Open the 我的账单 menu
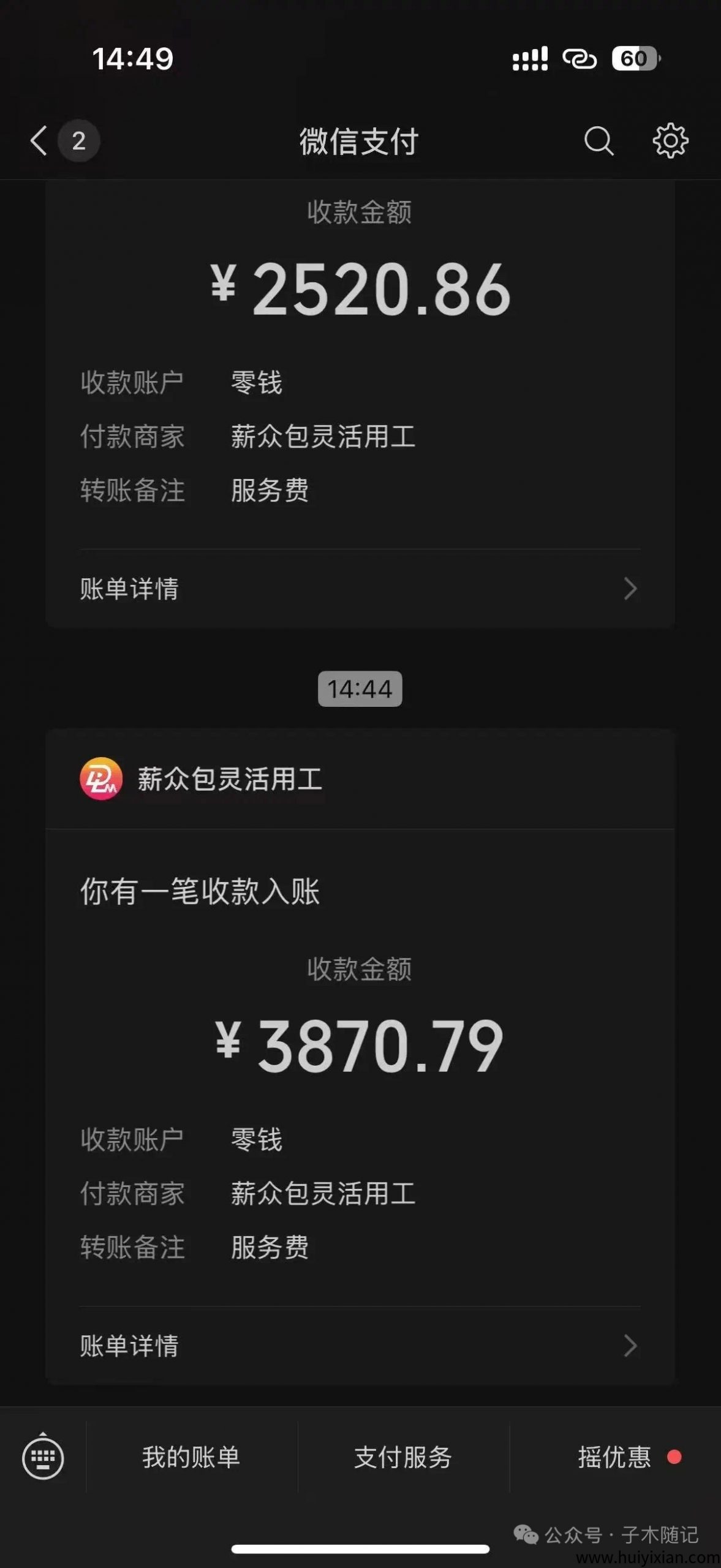 point(191,1457)
